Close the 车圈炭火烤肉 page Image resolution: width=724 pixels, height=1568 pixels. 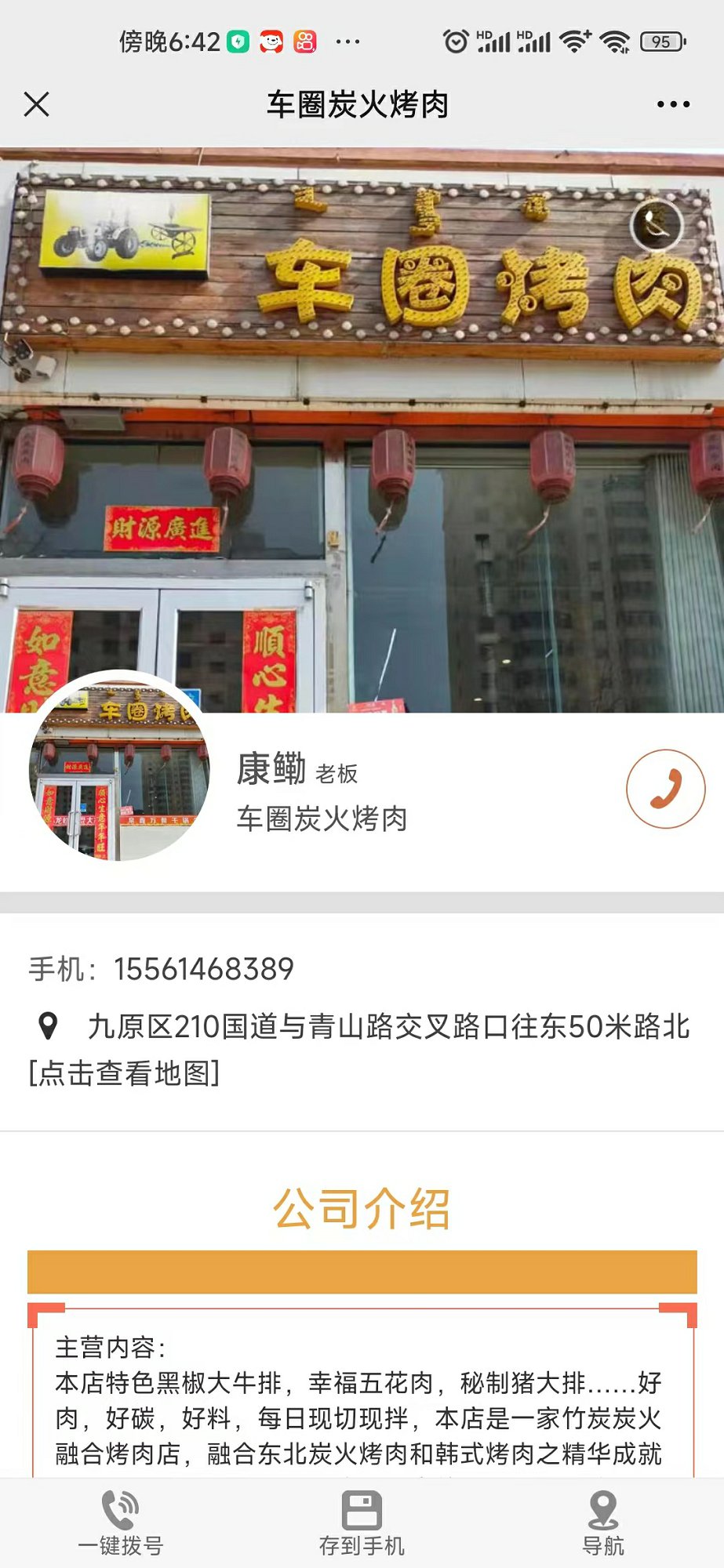click(x=37, y=104)
